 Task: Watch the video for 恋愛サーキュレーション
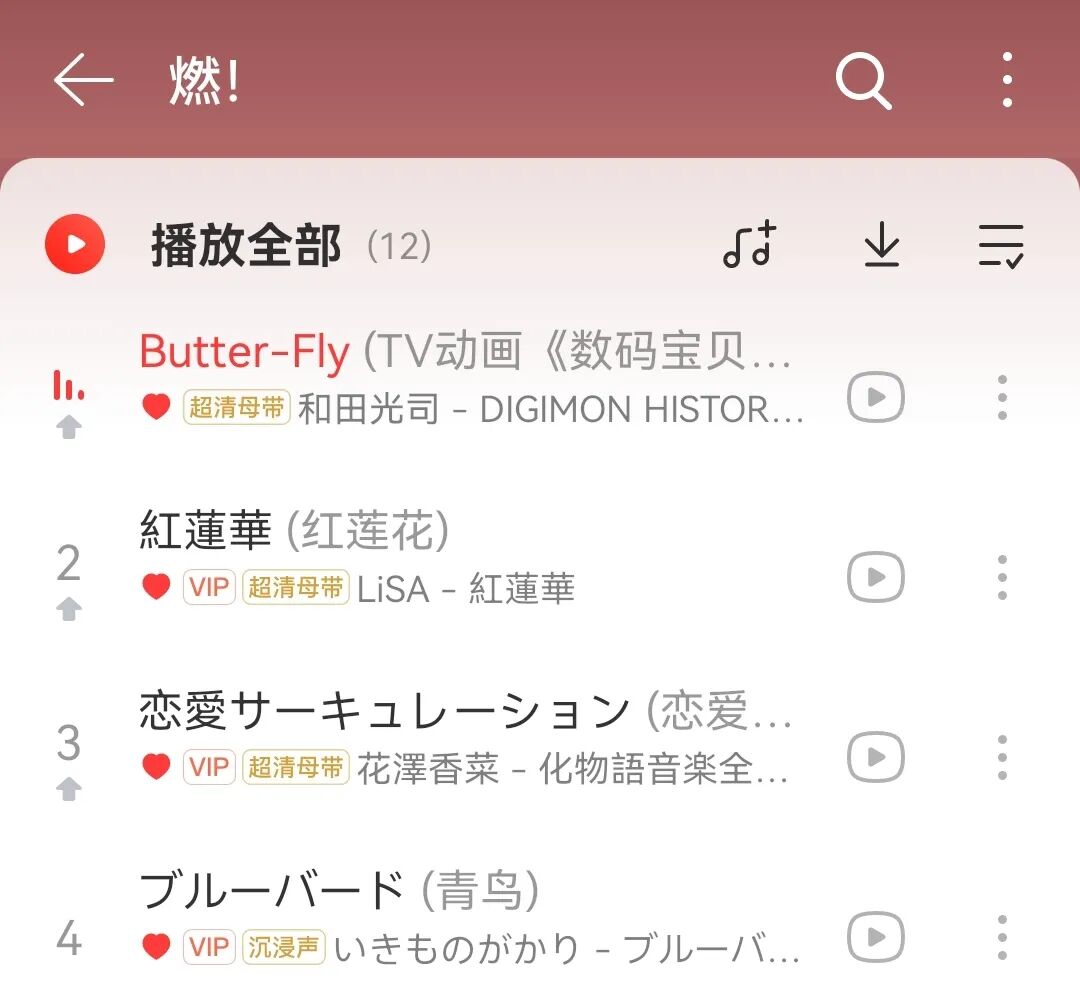pyautogui.click(x=875, y=757)
